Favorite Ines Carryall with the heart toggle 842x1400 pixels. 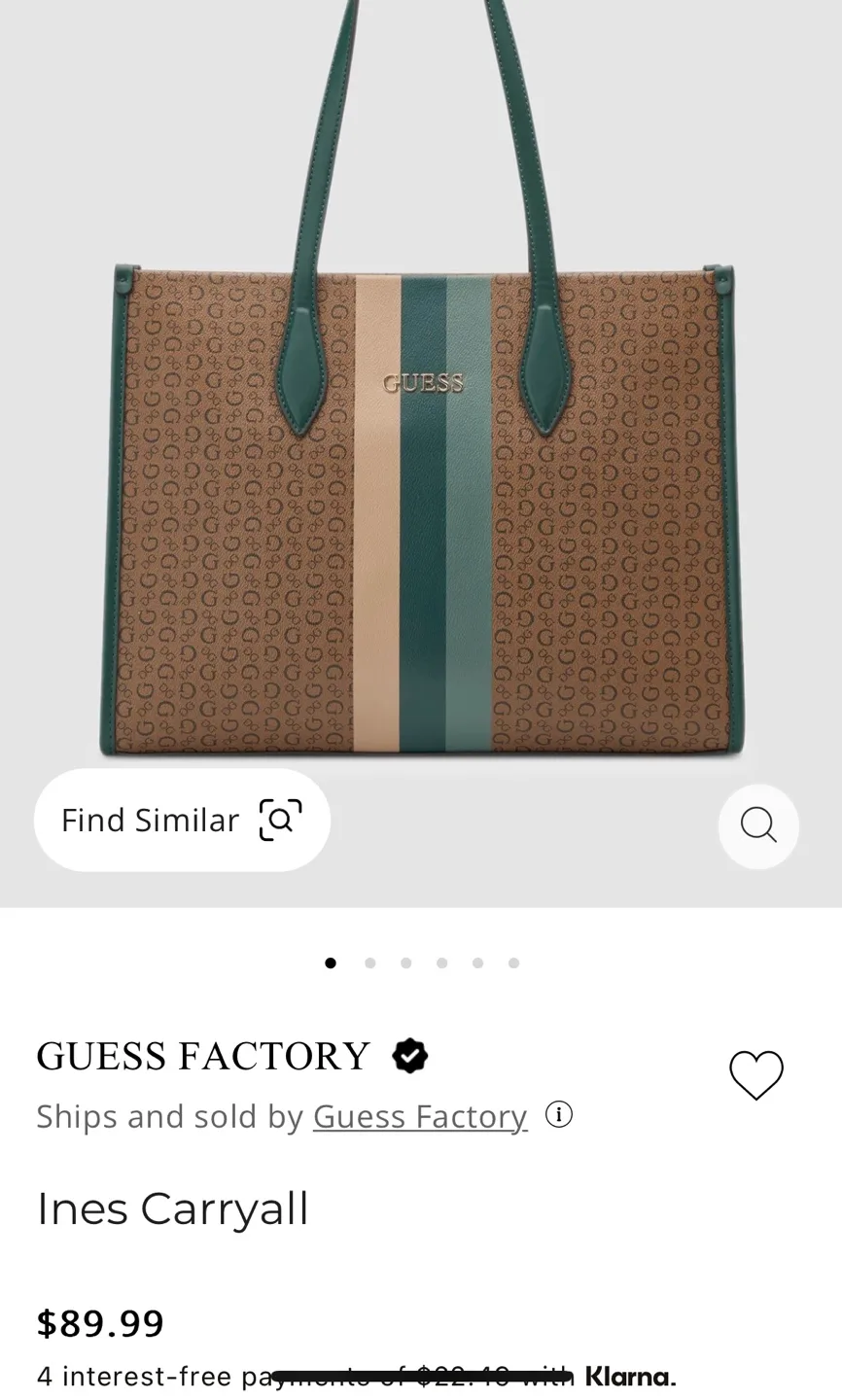point(756,1076)
